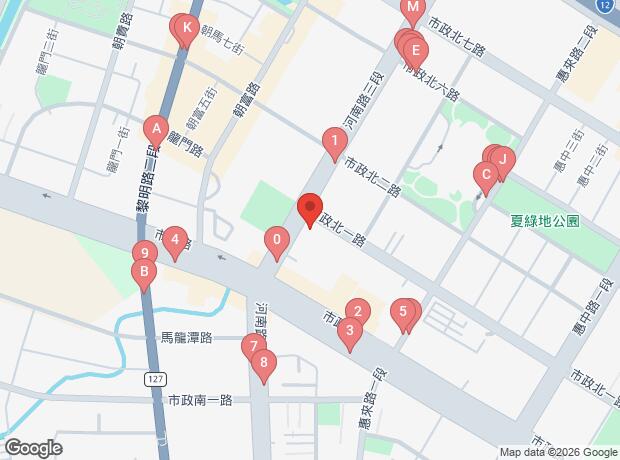Viewport: 620px width, 460px height.
Task: Open the pin labeled B
Action: point(144,272)
